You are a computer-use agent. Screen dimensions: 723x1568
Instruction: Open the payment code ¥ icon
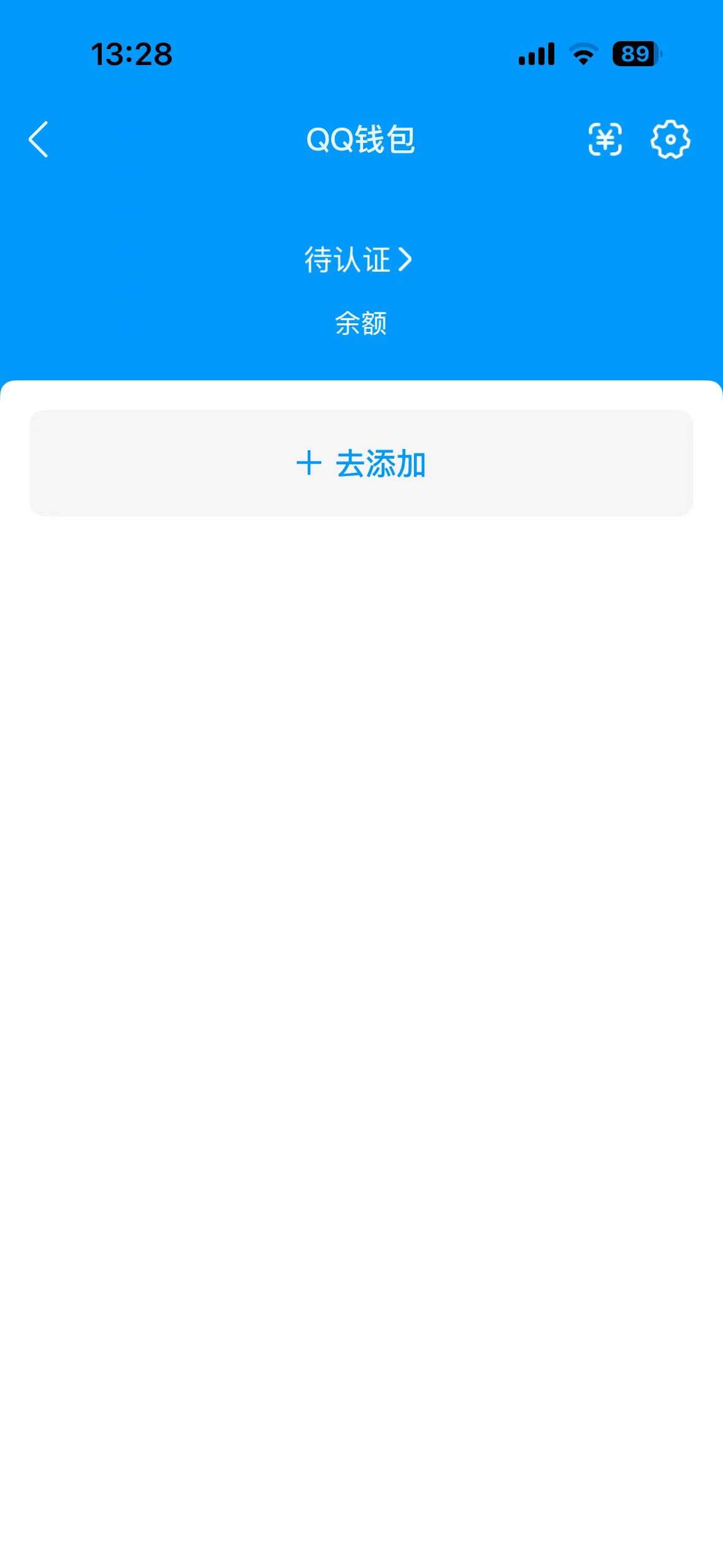[606, 140]
